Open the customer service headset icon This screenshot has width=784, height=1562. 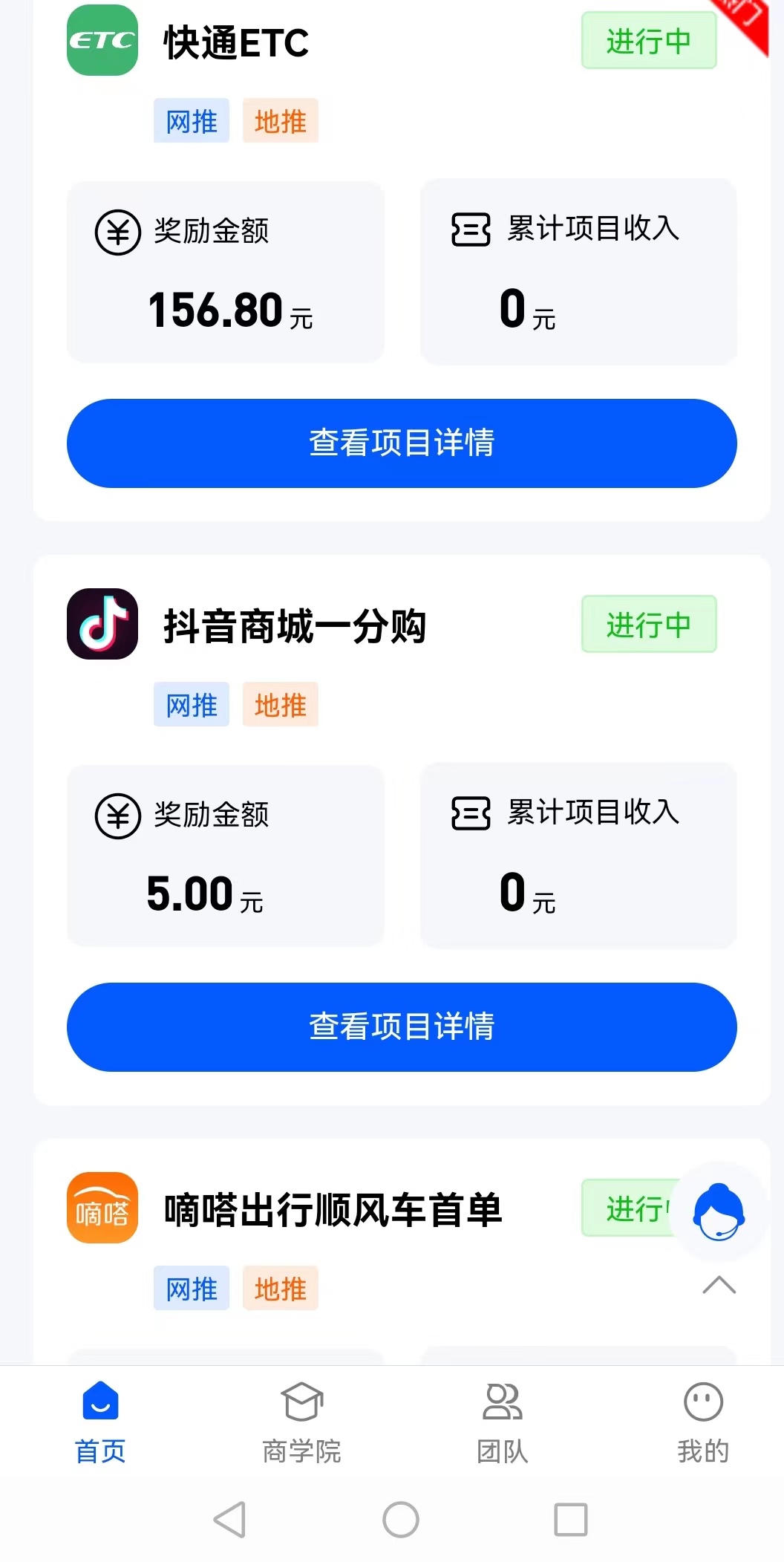click(x=717, y=1211)
